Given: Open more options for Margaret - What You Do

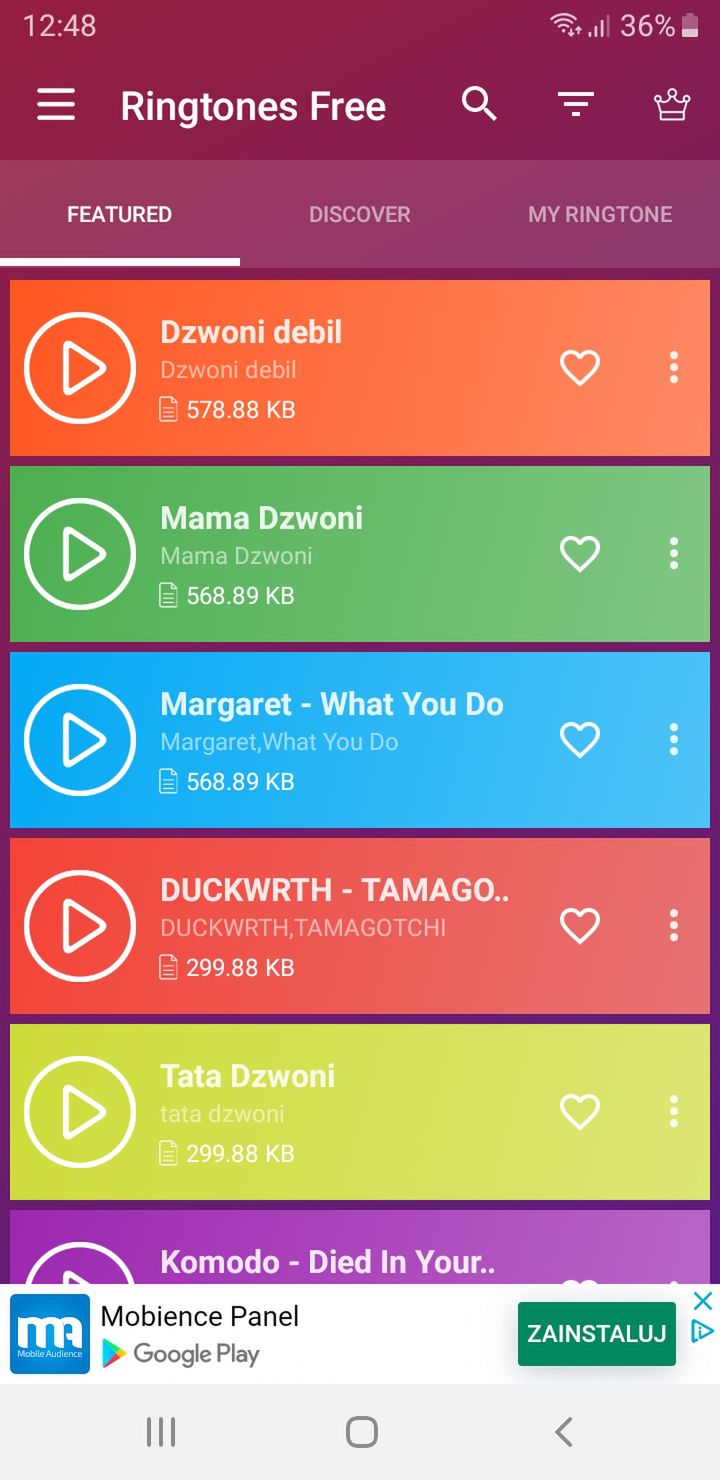Looking at the screenshot, I should 674,740.
